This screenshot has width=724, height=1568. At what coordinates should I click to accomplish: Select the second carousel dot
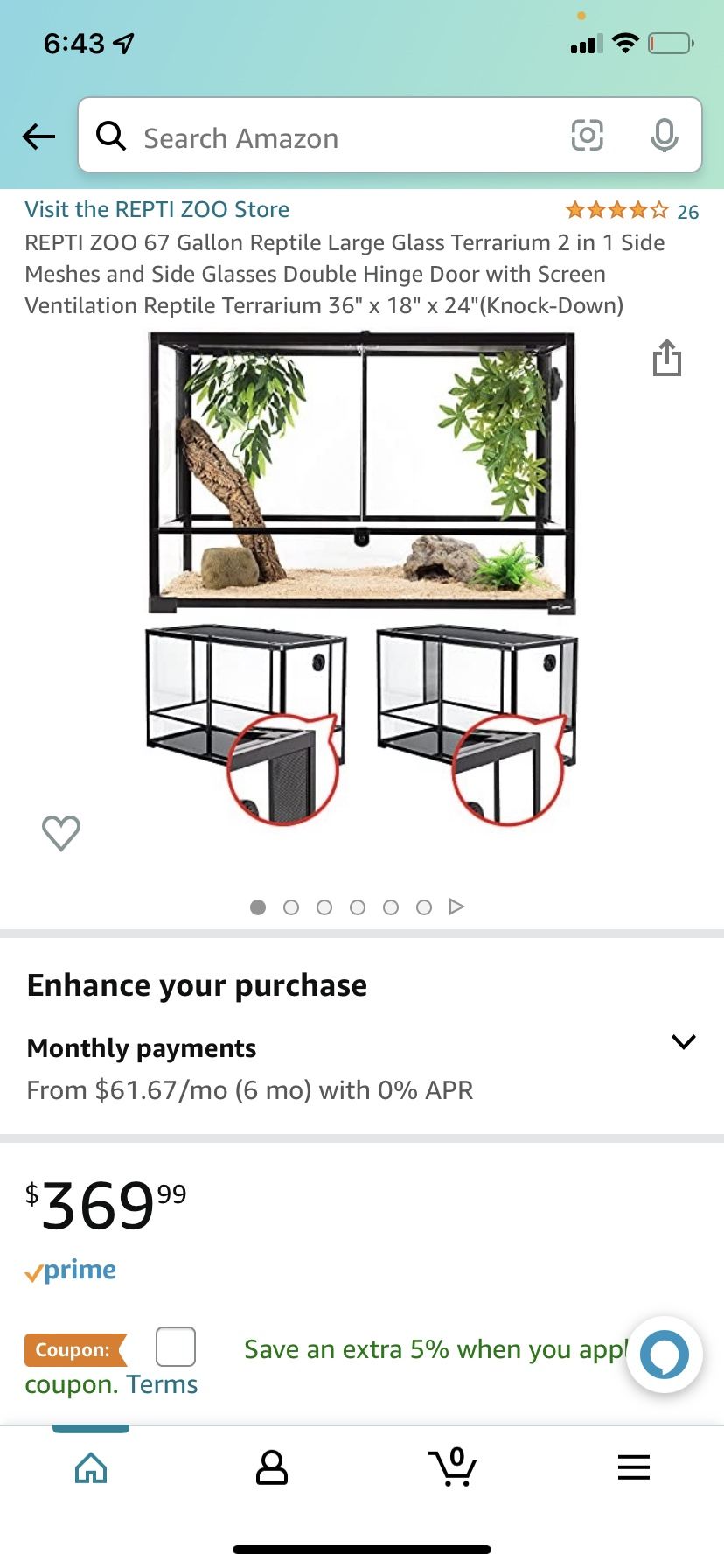(291, 907)
